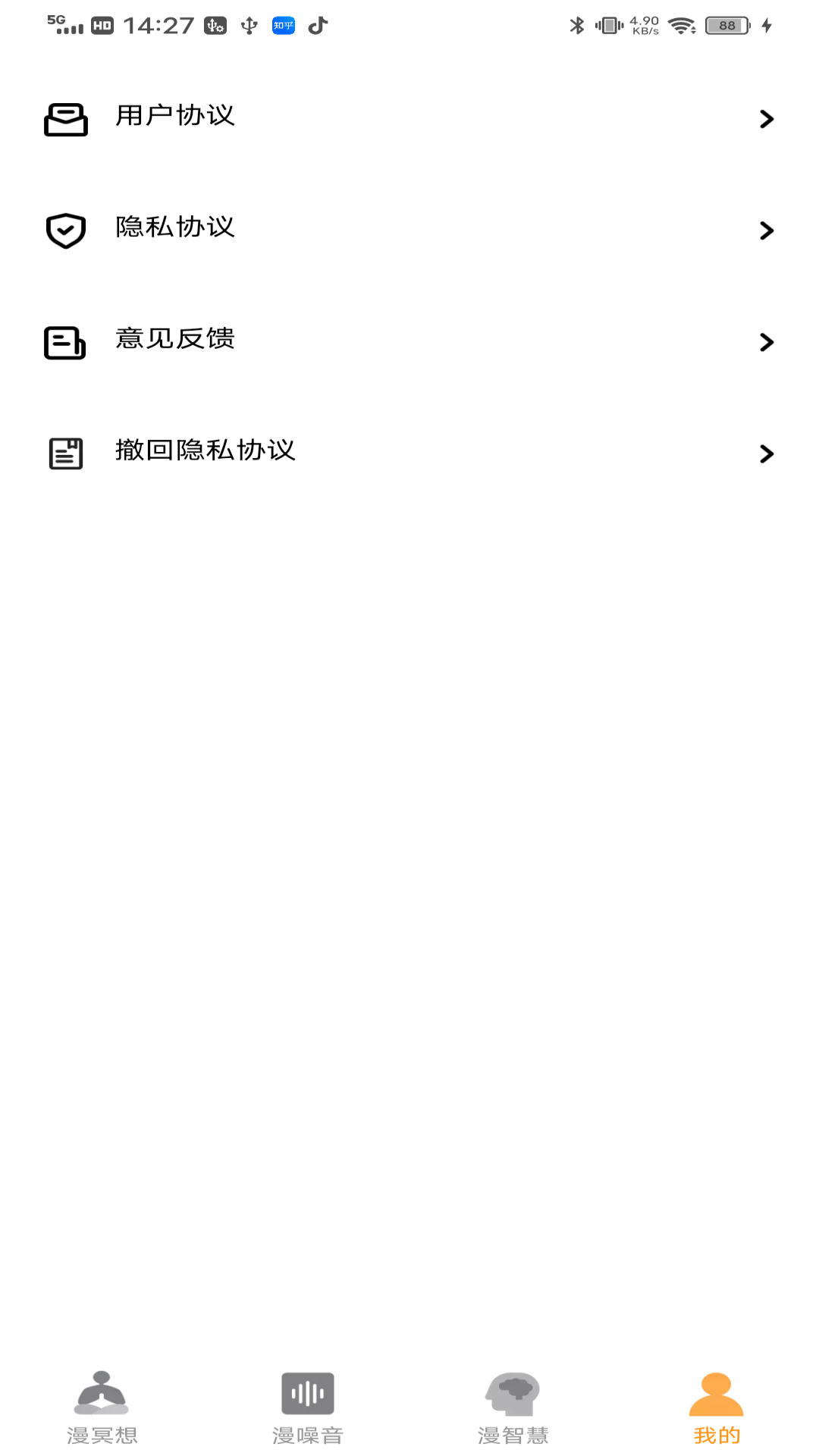This screenshot has width=819, height=1456.
Task: Open 意见反馈 feedback page
Action: coord(409,341)
